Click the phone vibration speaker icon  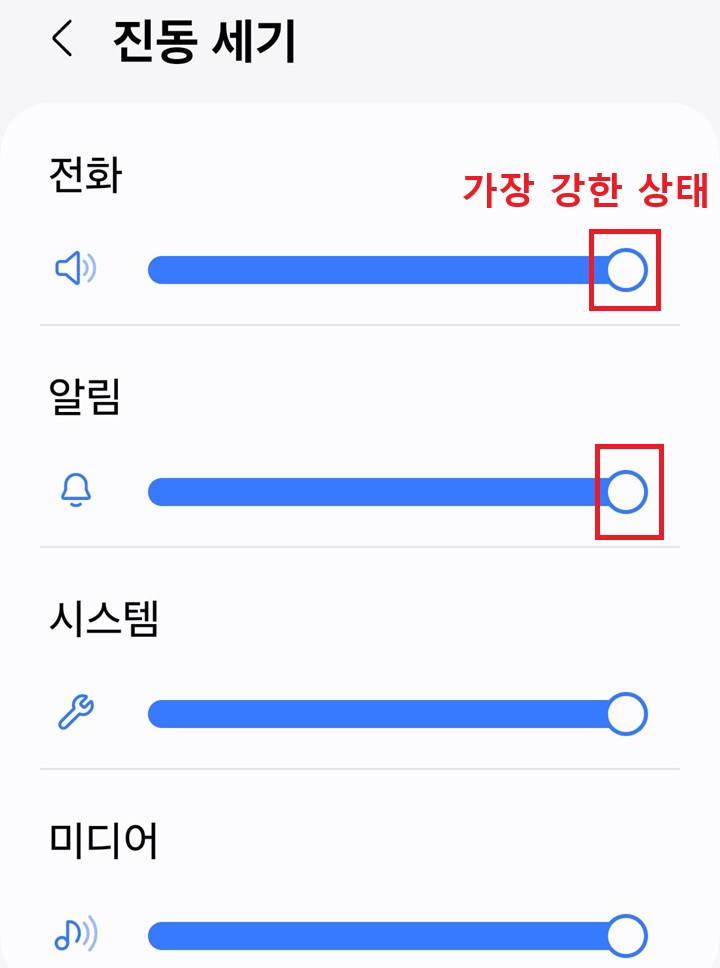76,268
